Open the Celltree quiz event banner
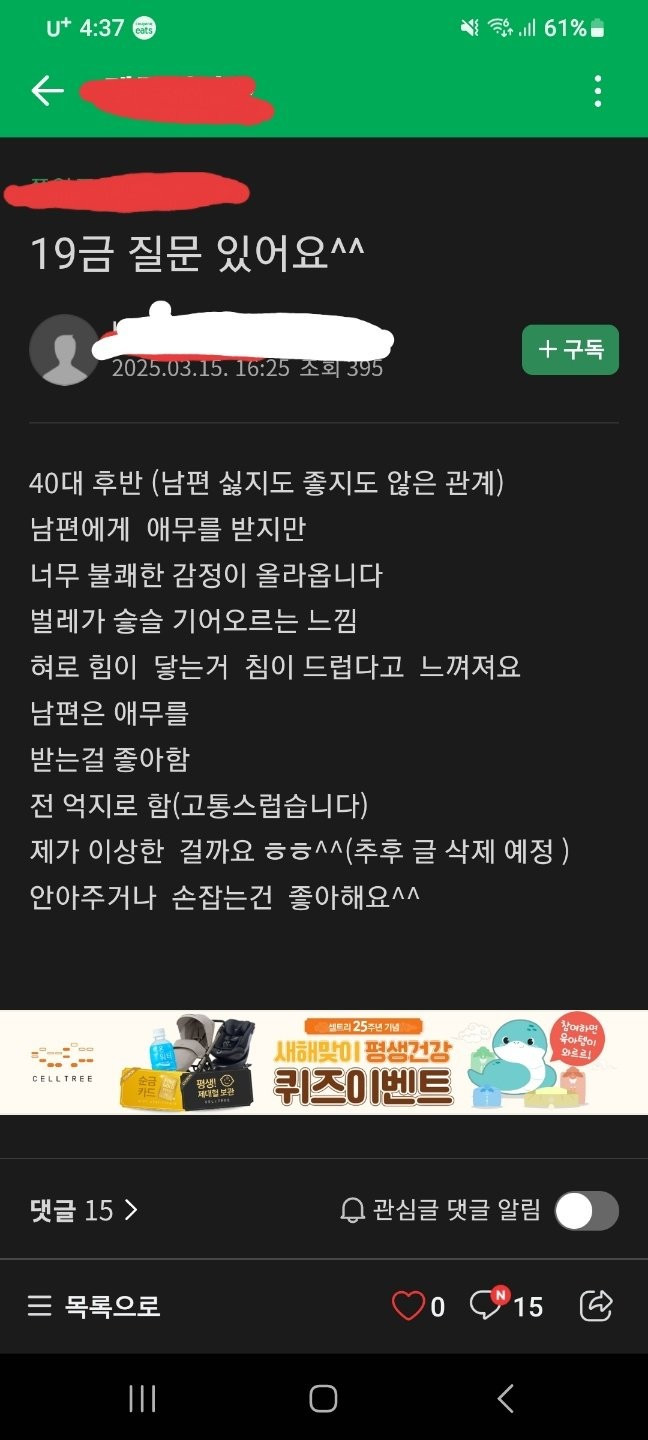The width and height of the screenshot is (648, 1440). [x=324, y=1062]
